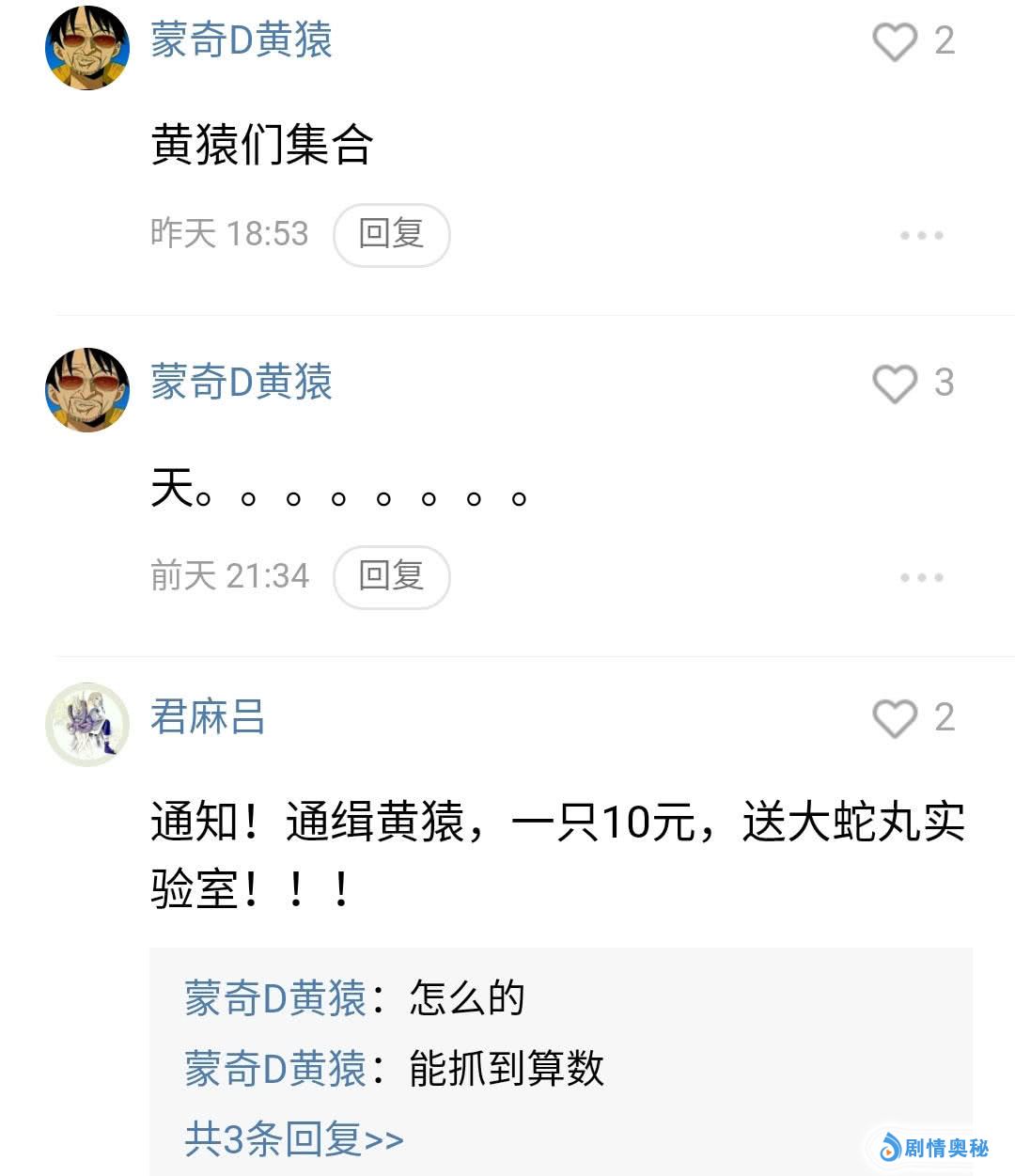View all replies via 共3条回复

click(294, 1139)
